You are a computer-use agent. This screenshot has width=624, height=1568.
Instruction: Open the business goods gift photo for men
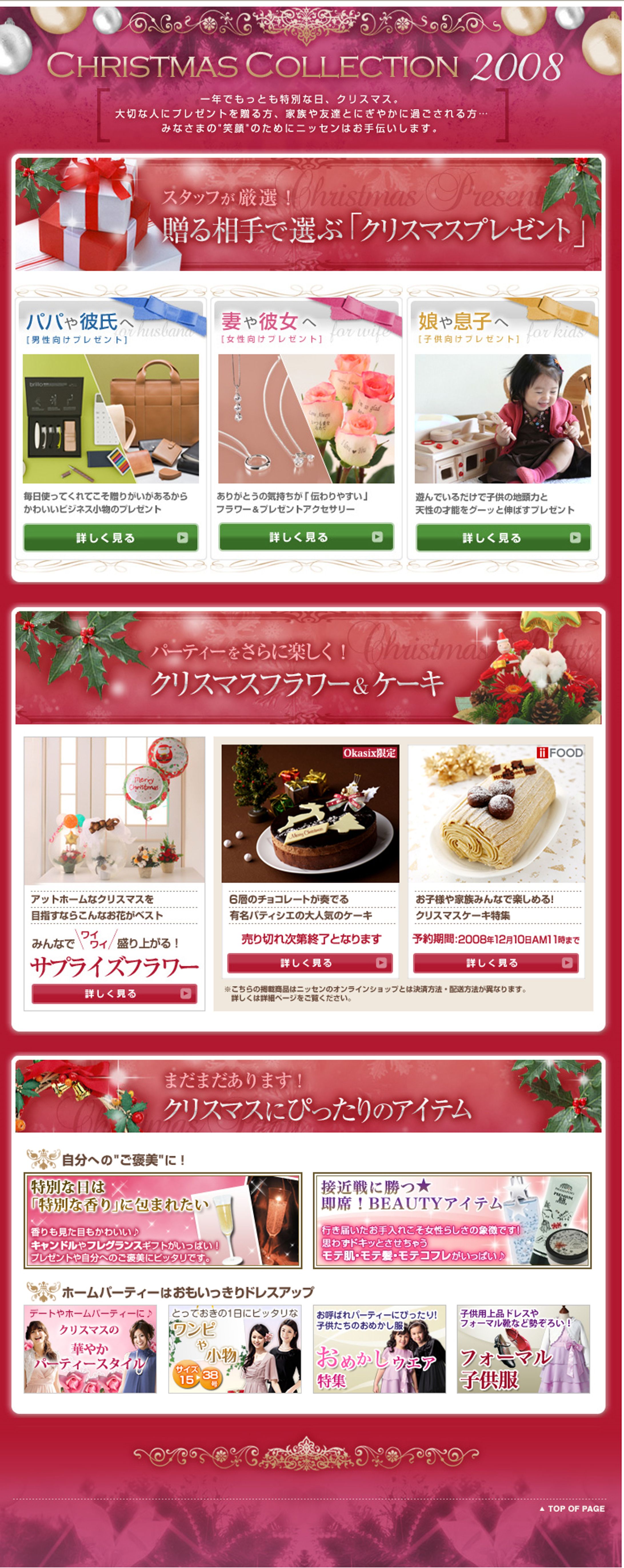coord(110,419)
